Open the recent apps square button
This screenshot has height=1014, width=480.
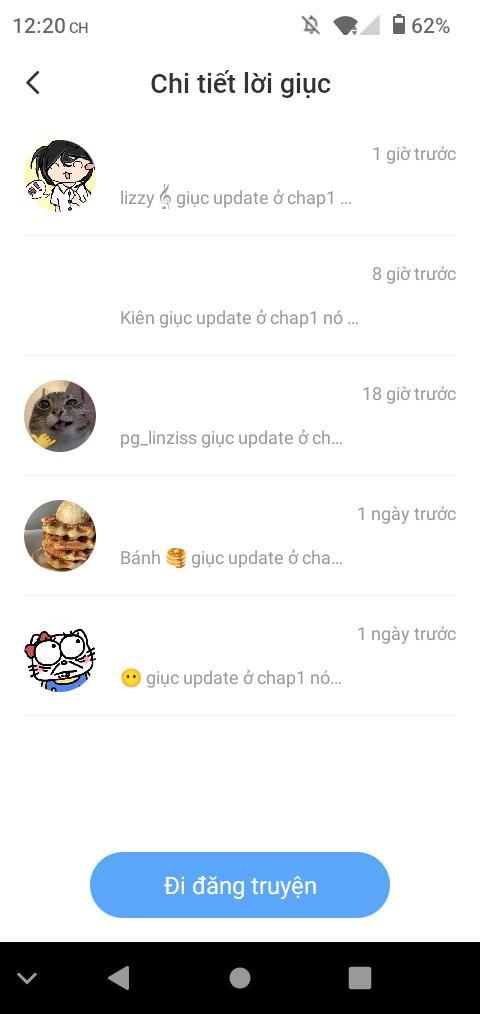(x=360, y=978)
